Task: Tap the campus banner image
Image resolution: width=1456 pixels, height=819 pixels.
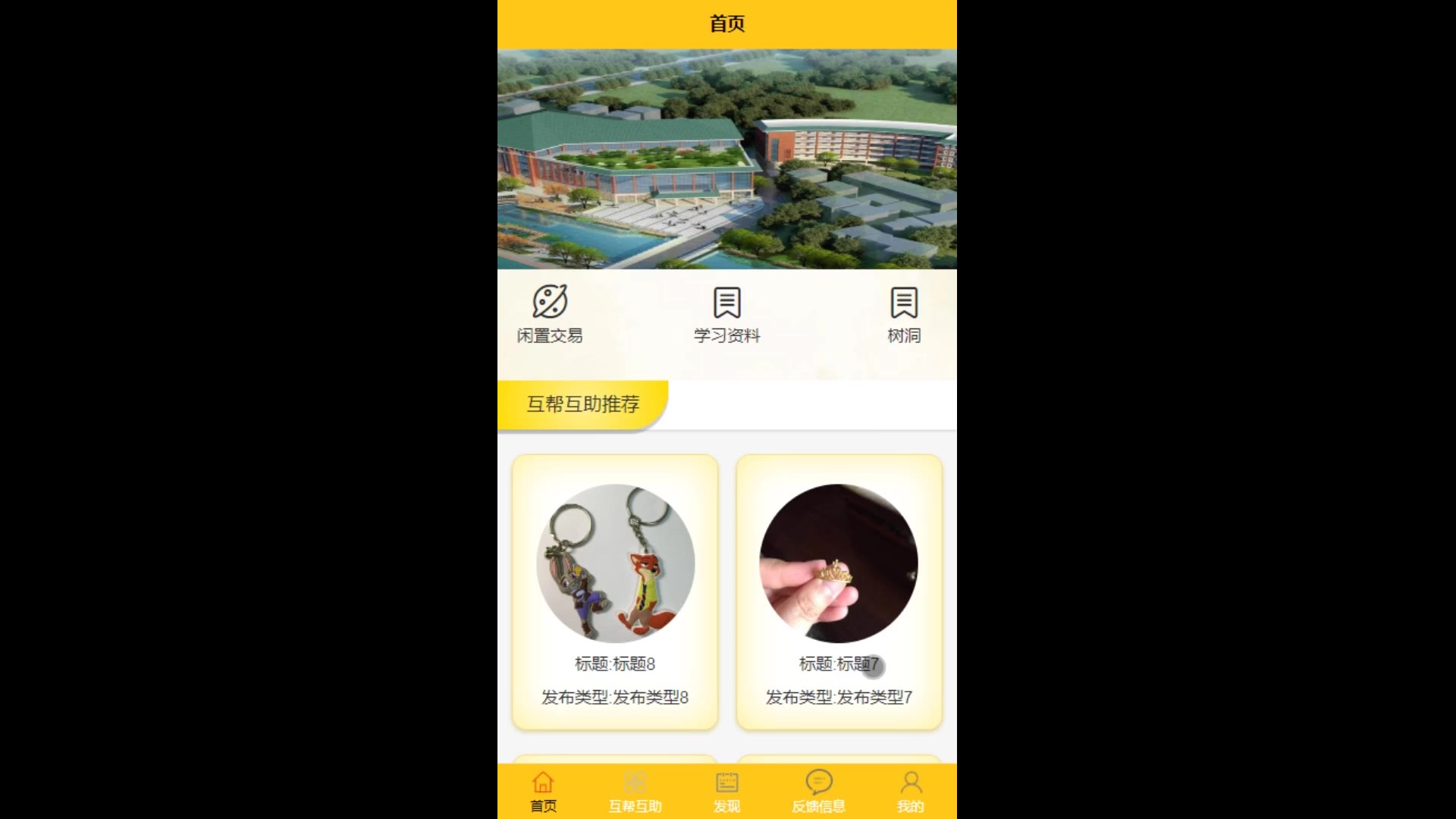Action: [726, 159]
